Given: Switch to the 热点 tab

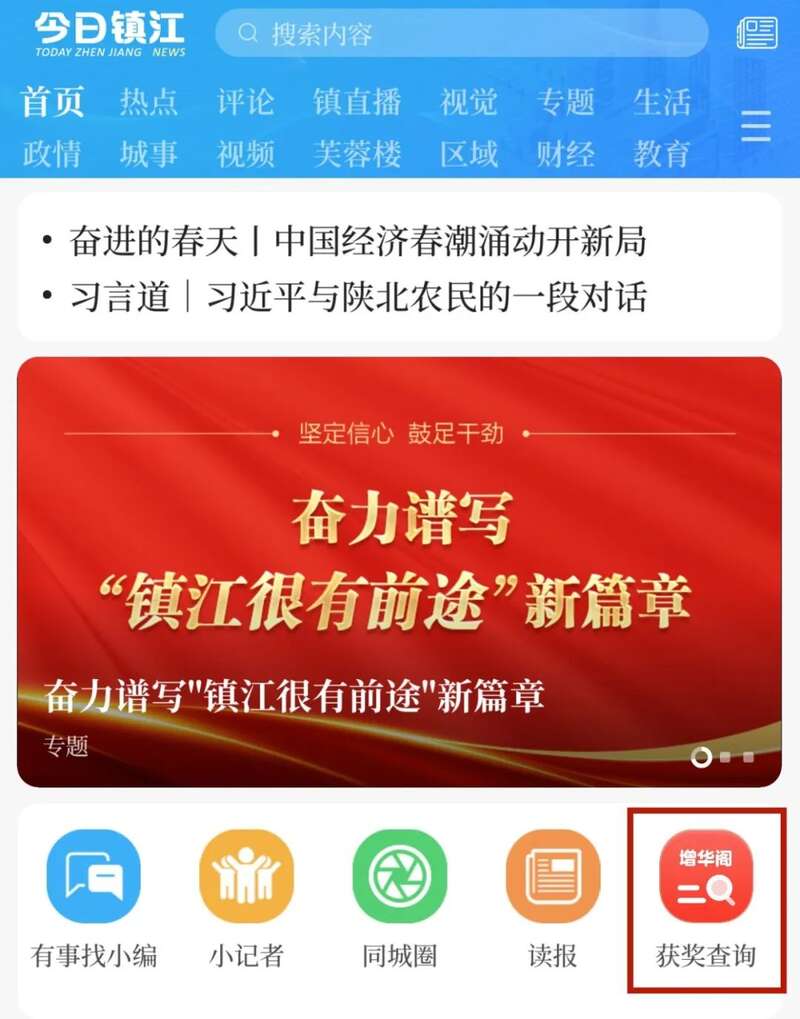Looking at the screenshot, I should coord(149,102).
